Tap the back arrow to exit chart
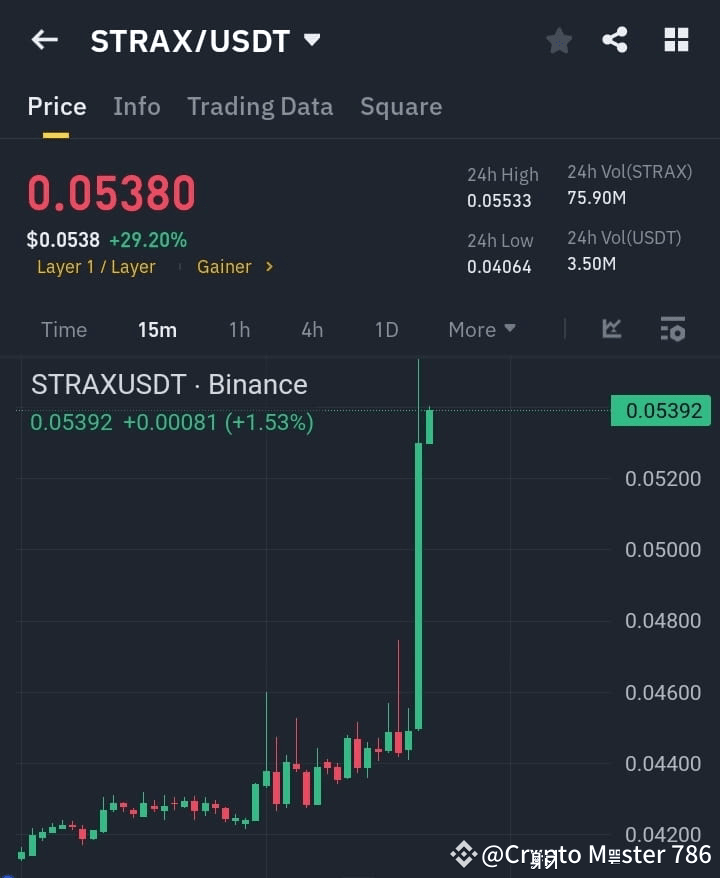Screen dimensions: 720x878 tap(42, 40)
